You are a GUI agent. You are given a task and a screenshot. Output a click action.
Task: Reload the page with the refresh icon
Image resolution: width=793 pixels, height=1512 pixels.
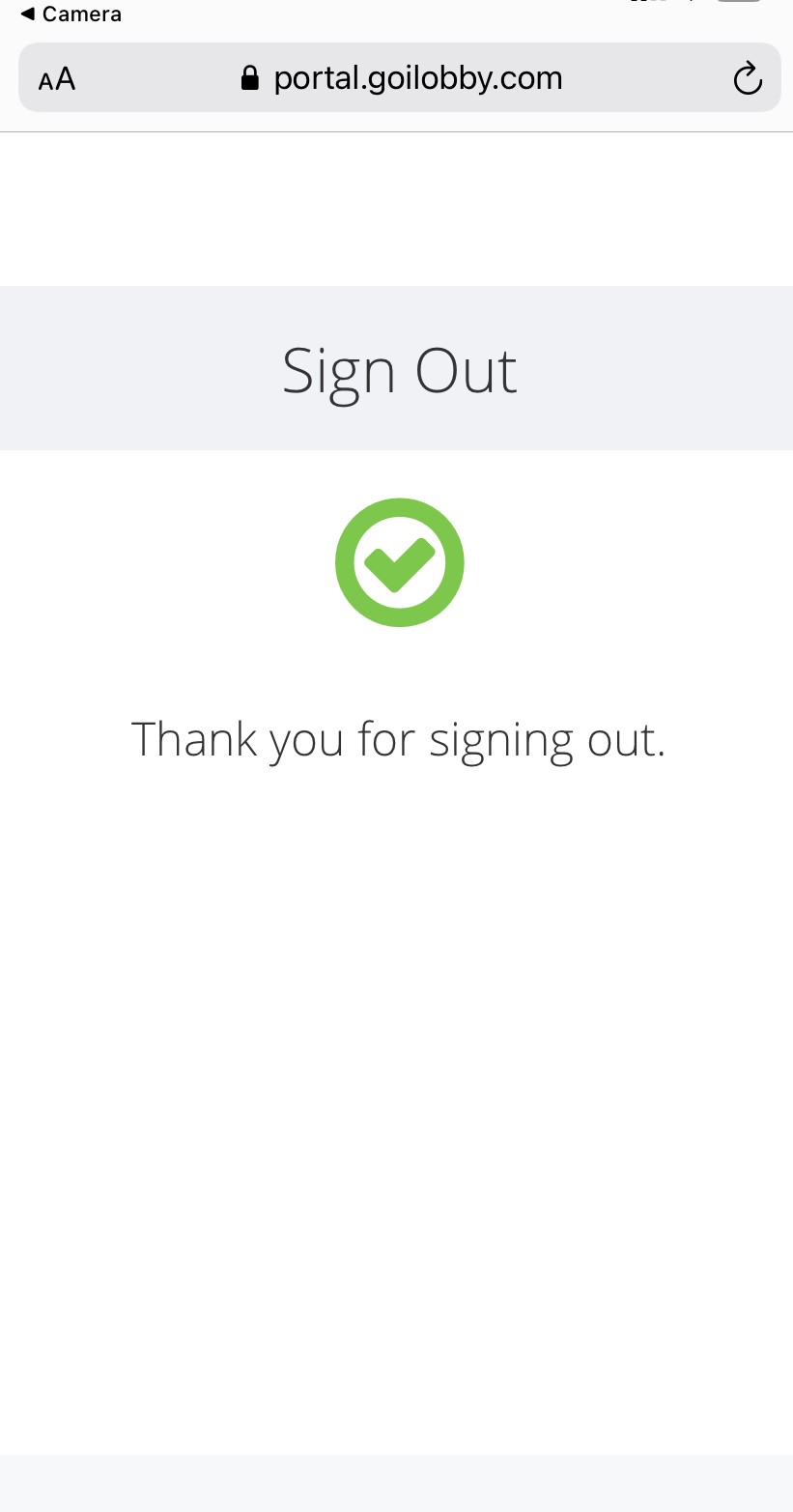pos(748,78)
